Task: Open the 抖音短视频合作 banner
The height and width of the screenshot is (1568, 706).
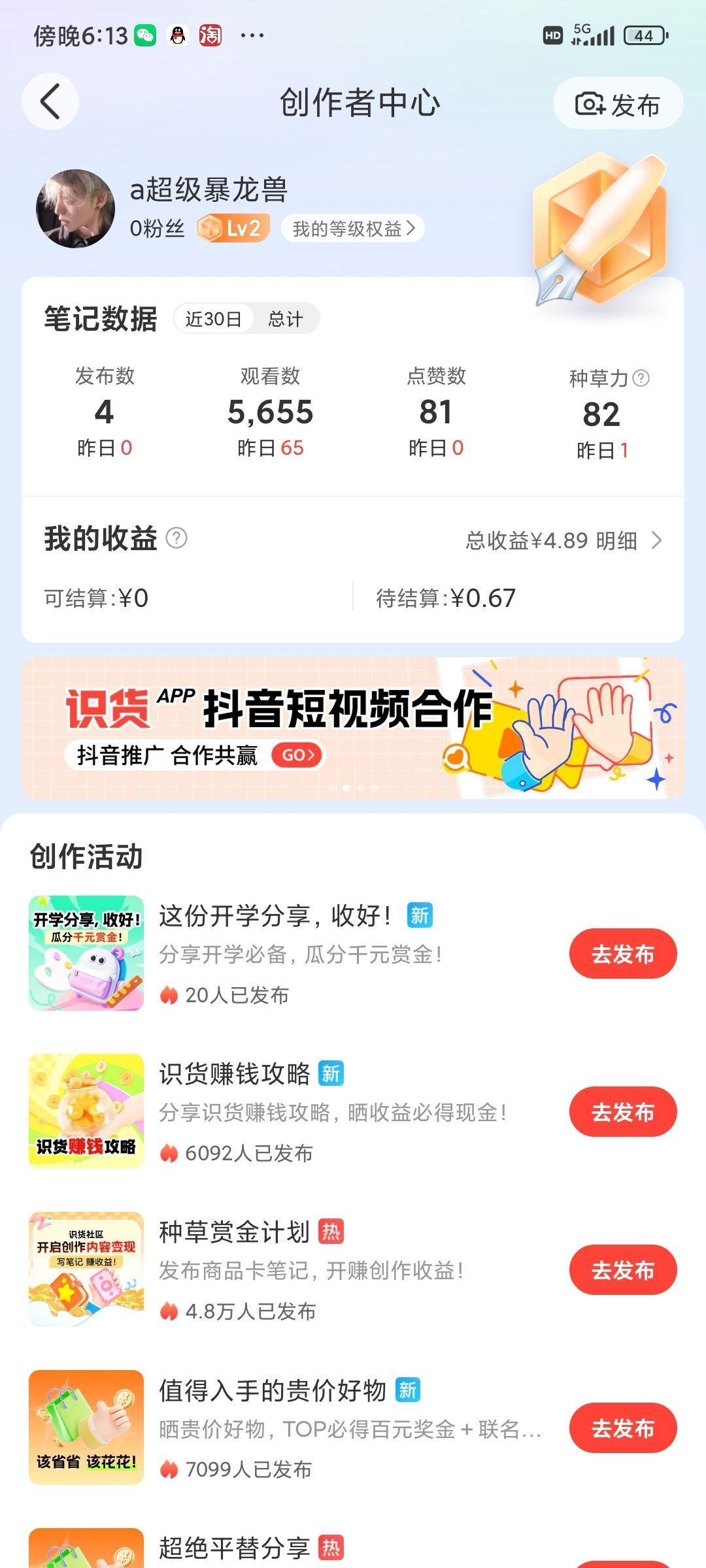Action: point(353,728)
